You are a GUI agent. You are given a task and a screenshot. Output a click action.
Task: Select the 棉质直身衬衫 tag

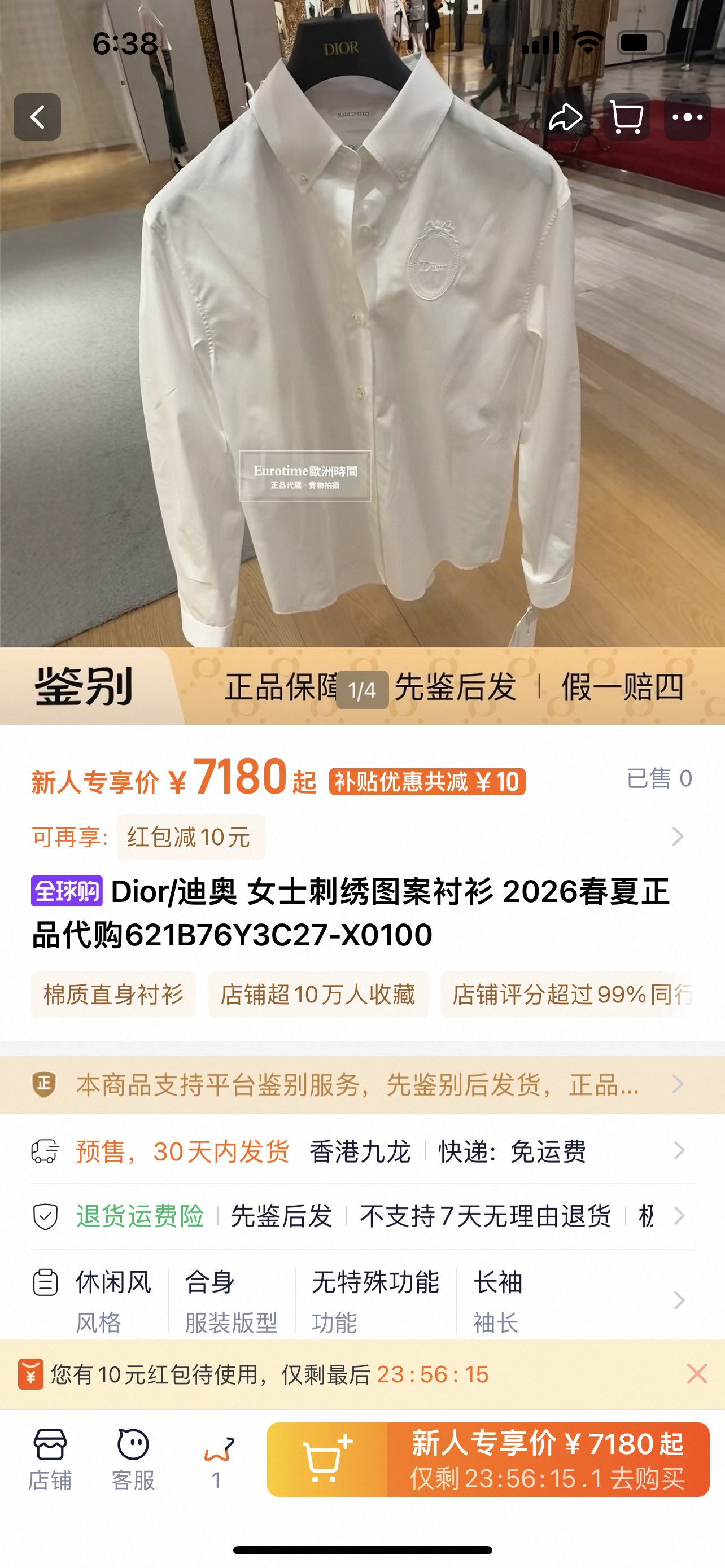[x=113, y=994]
